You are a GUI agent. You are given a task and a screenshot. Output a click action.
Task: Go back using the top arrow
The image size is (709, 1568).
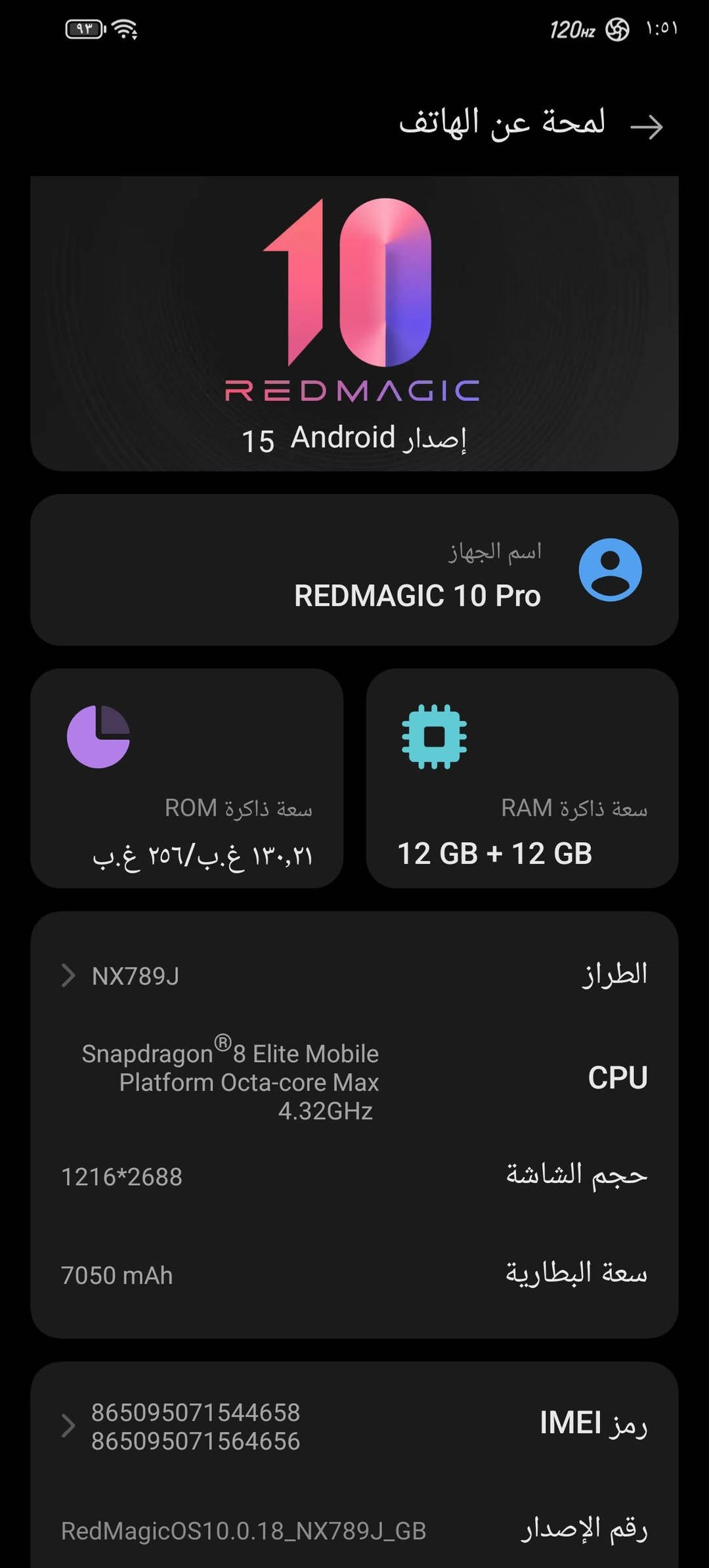click(646, 126)
